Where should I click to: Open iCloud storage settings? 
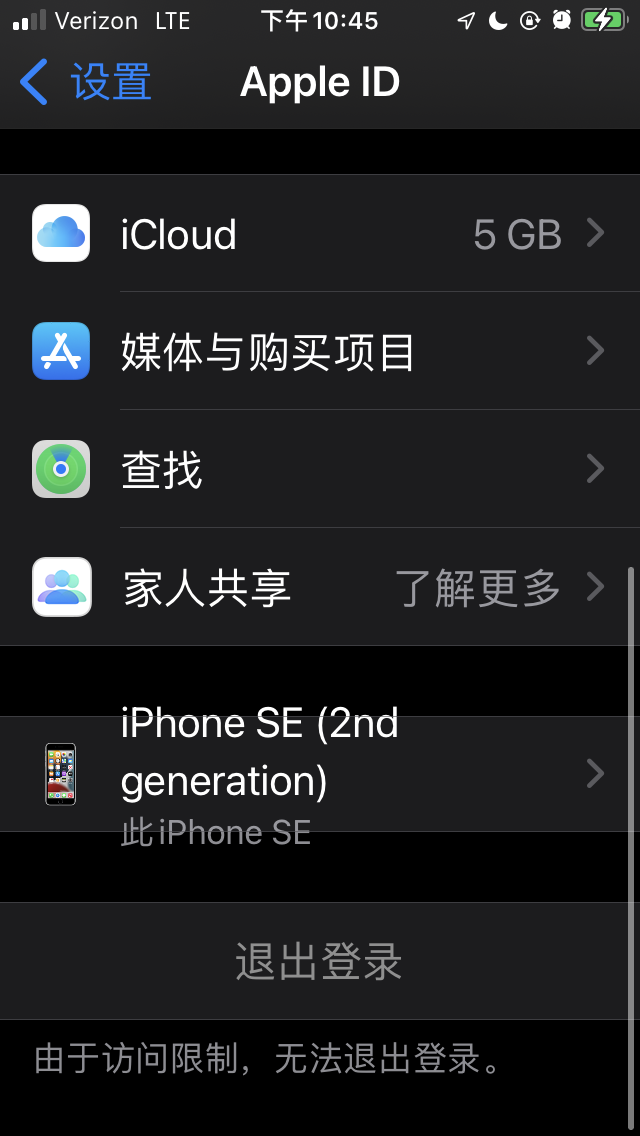(320, 234)
